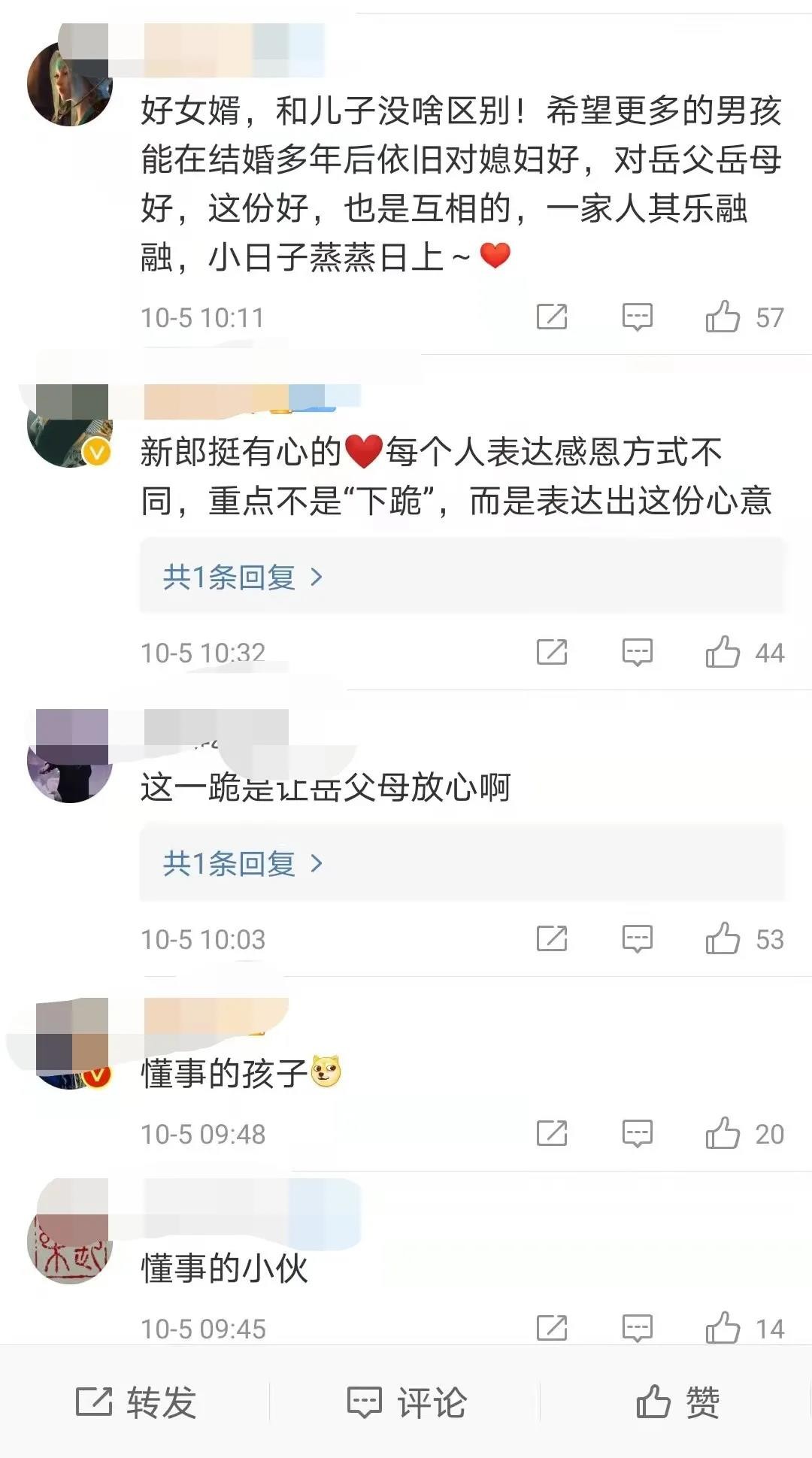
Task: Like the 懂事的小伙 comment
Action: tap(723, 1328)
